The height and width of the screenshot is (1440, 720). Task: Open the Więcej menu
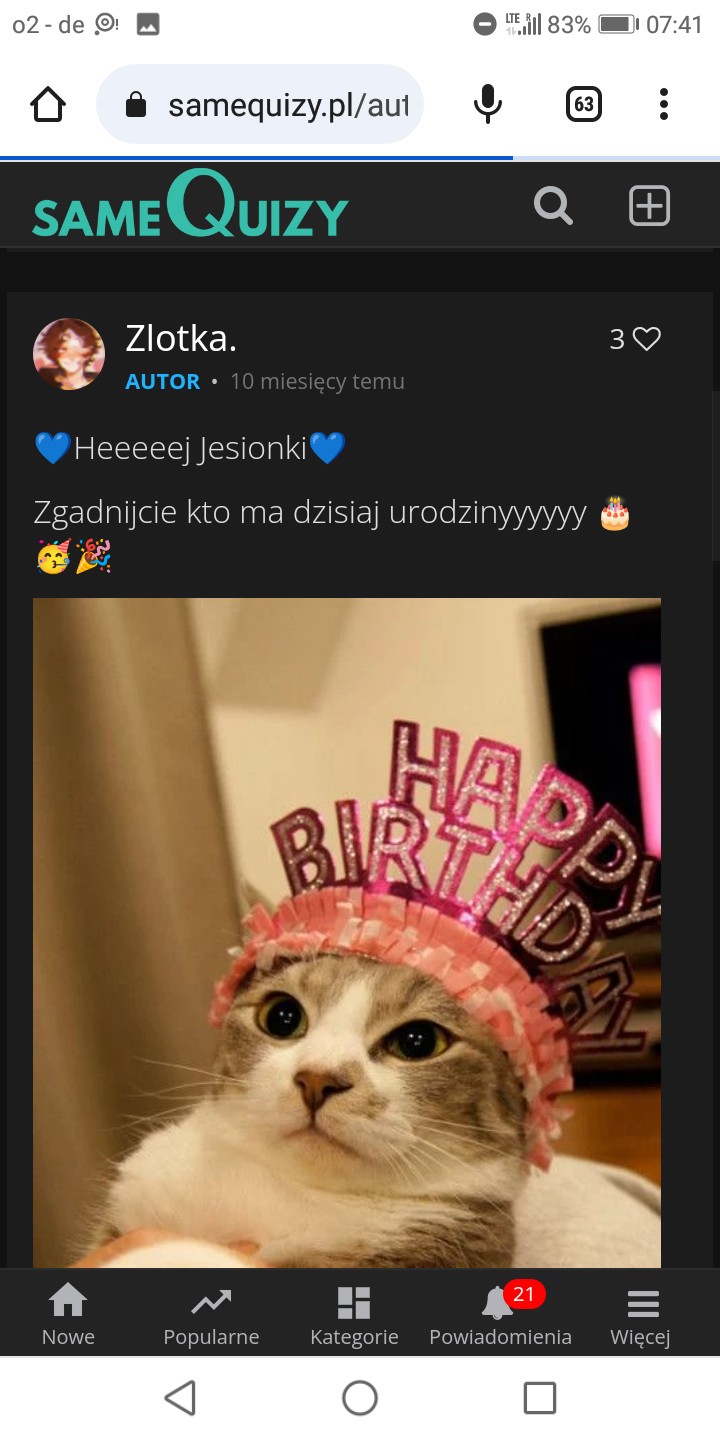tap(641, 1315)
